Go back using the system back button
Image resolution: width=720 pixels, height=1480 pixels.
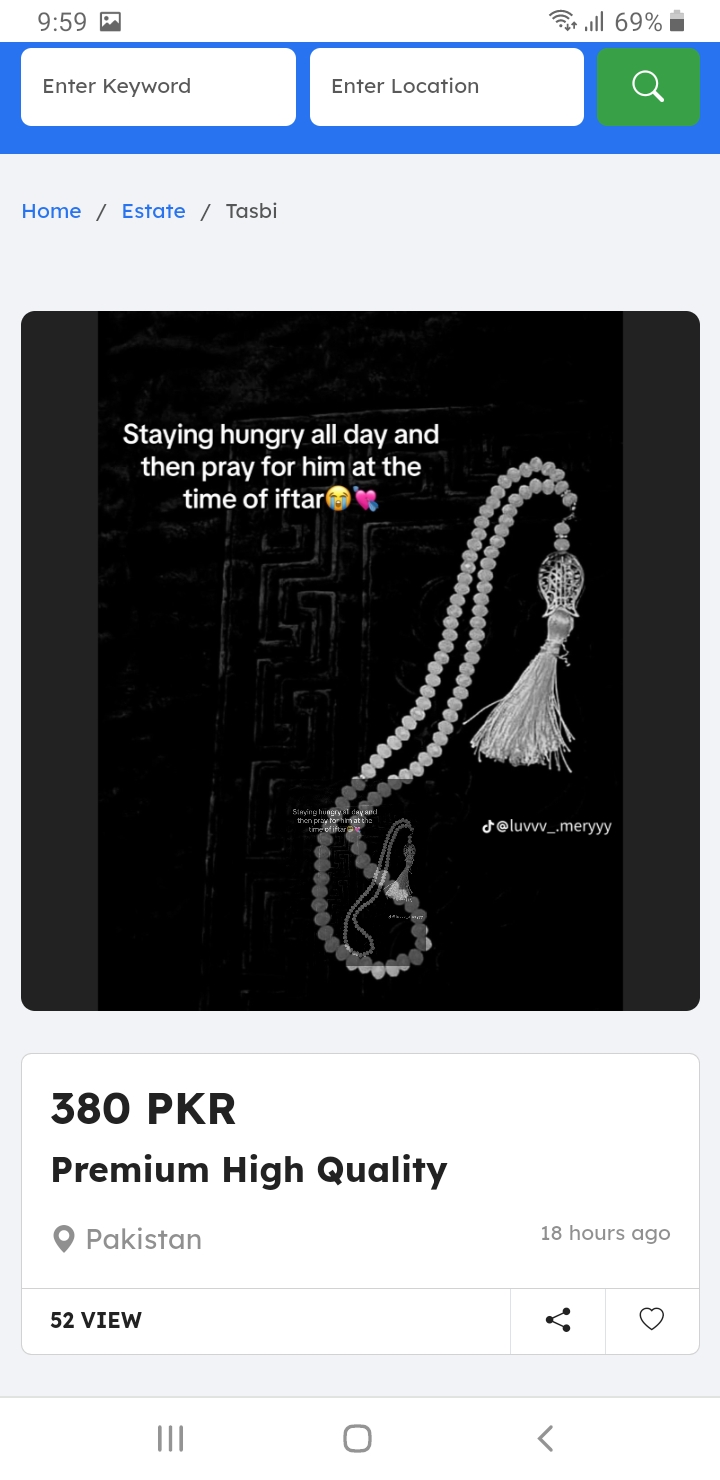[x=545, y=1438]
